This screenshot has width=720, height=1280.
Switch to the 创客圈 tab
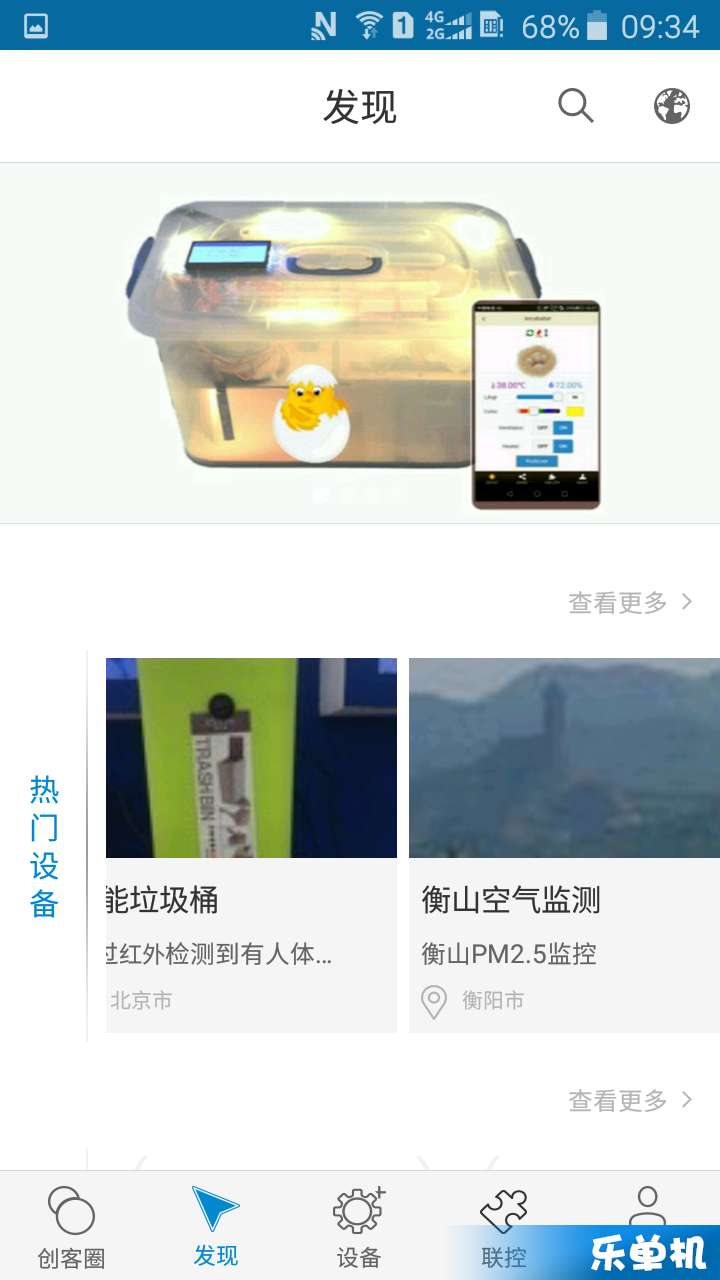point(71,1227)
